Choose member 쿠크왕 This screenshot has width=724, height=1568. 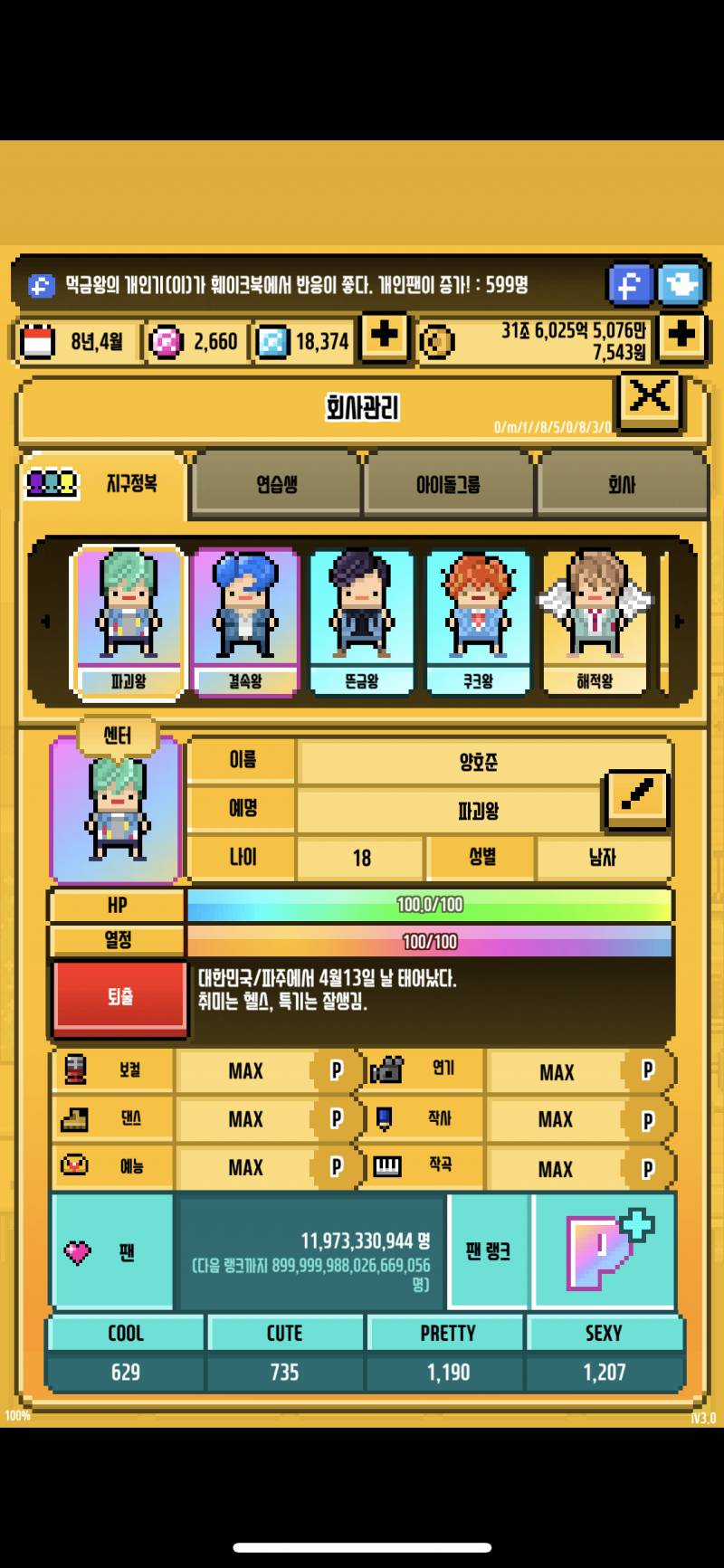[x=478, y=622]
